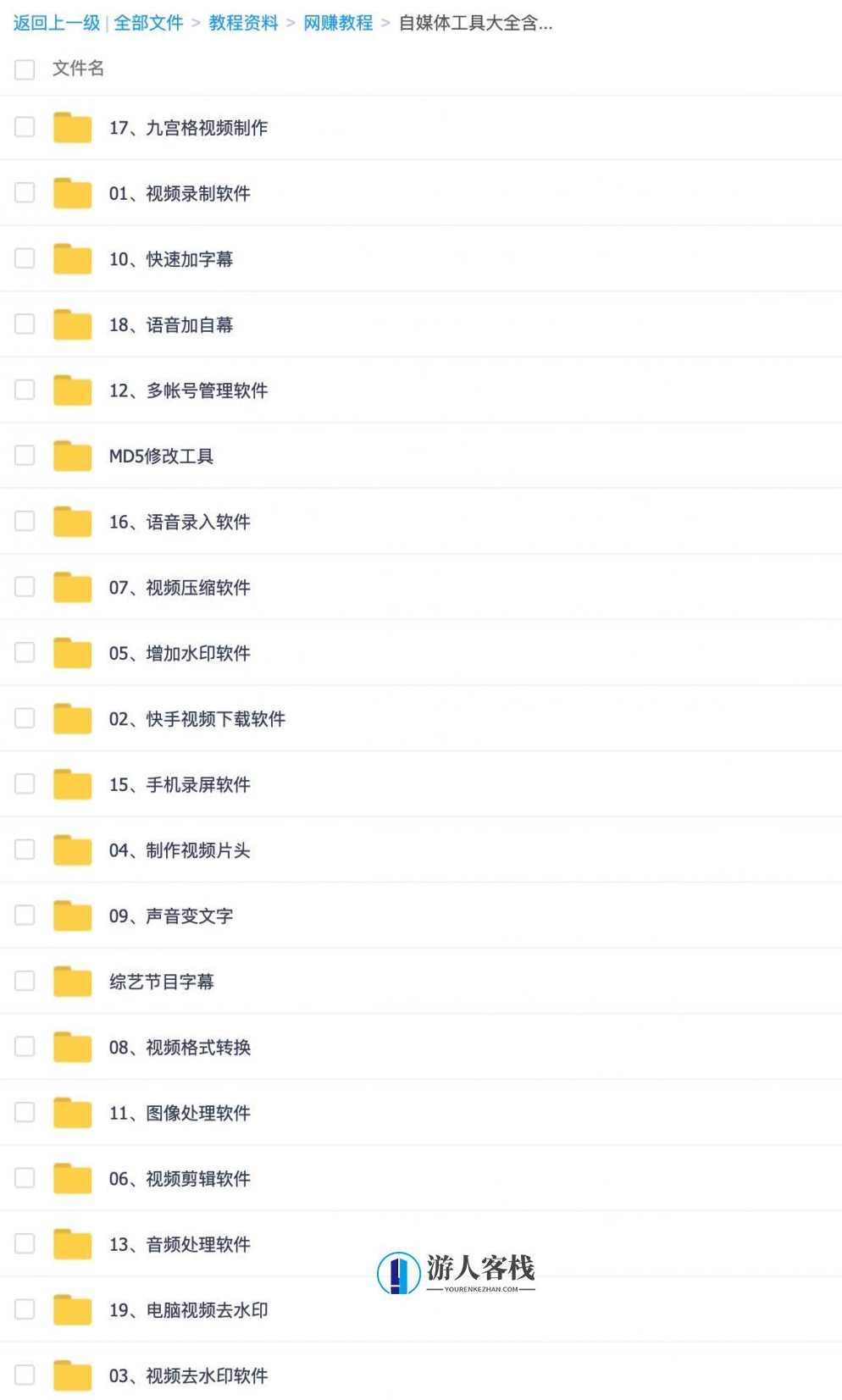Open folder 05、增加水印软件
This screenshot has width=842, height=1400.
(180, 653)
